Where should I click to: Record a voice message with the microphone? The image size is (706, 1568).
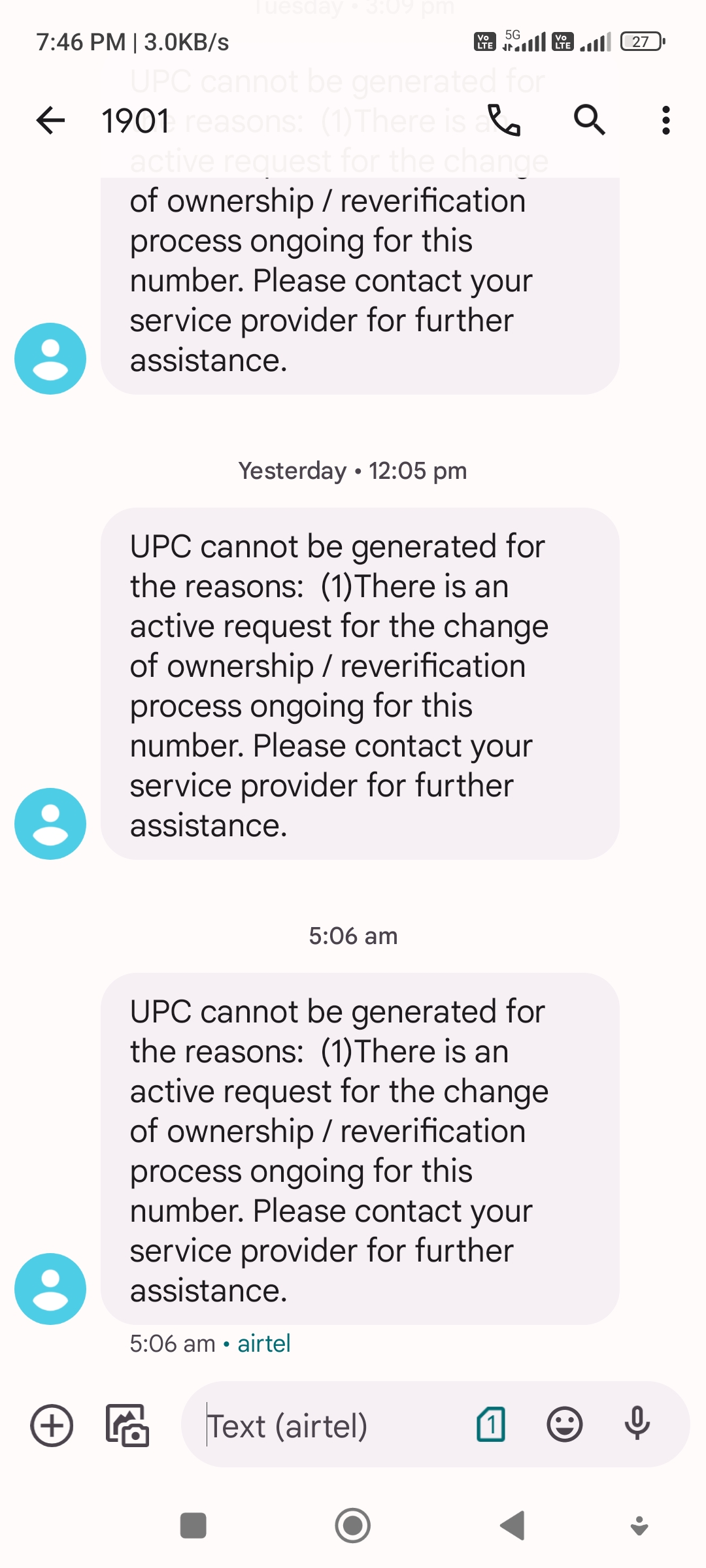pos(637,1425)
